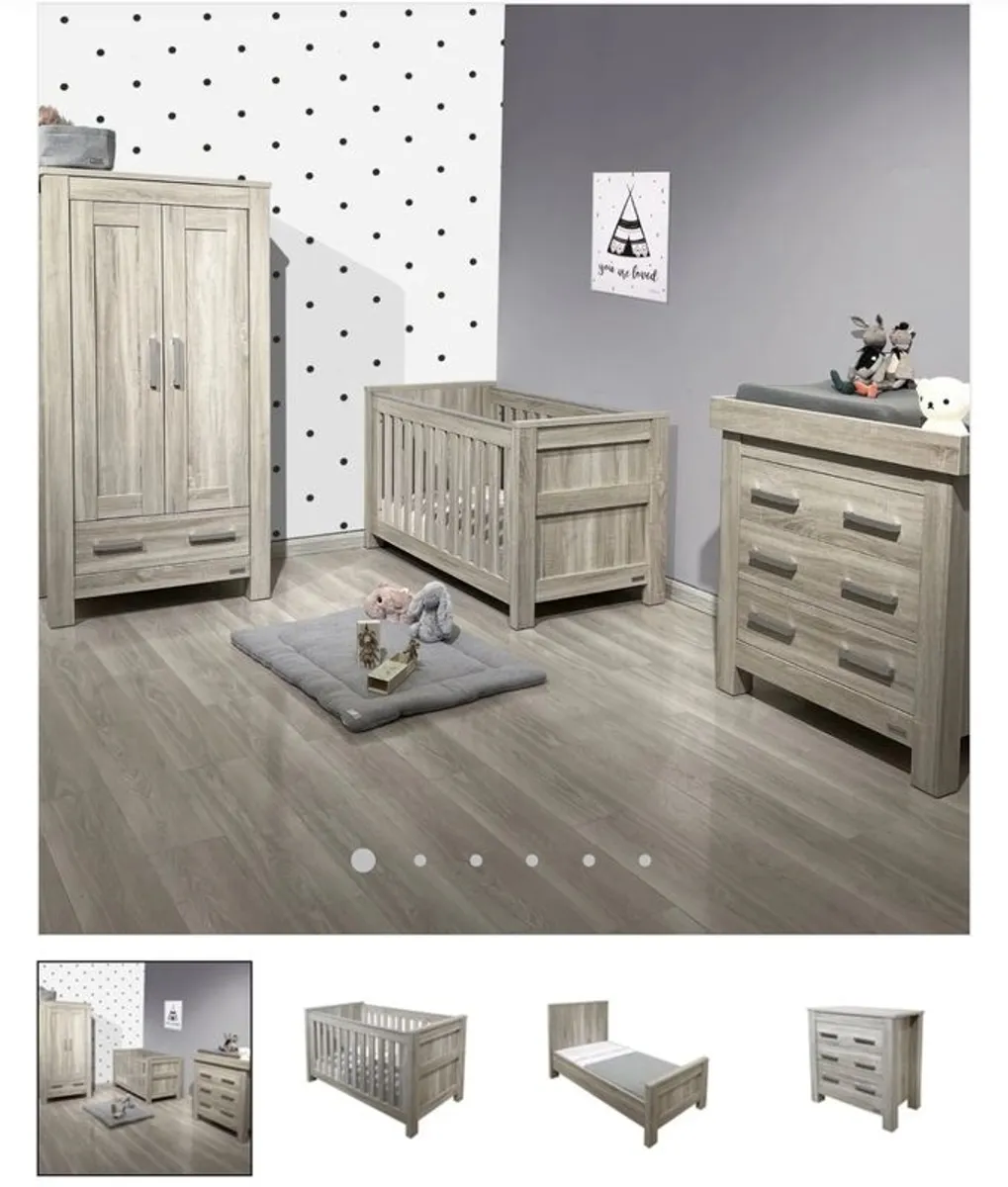Select the chest of drawers thumbnail
This screenshot has width=1008, height=1187.
[864, 1067]
